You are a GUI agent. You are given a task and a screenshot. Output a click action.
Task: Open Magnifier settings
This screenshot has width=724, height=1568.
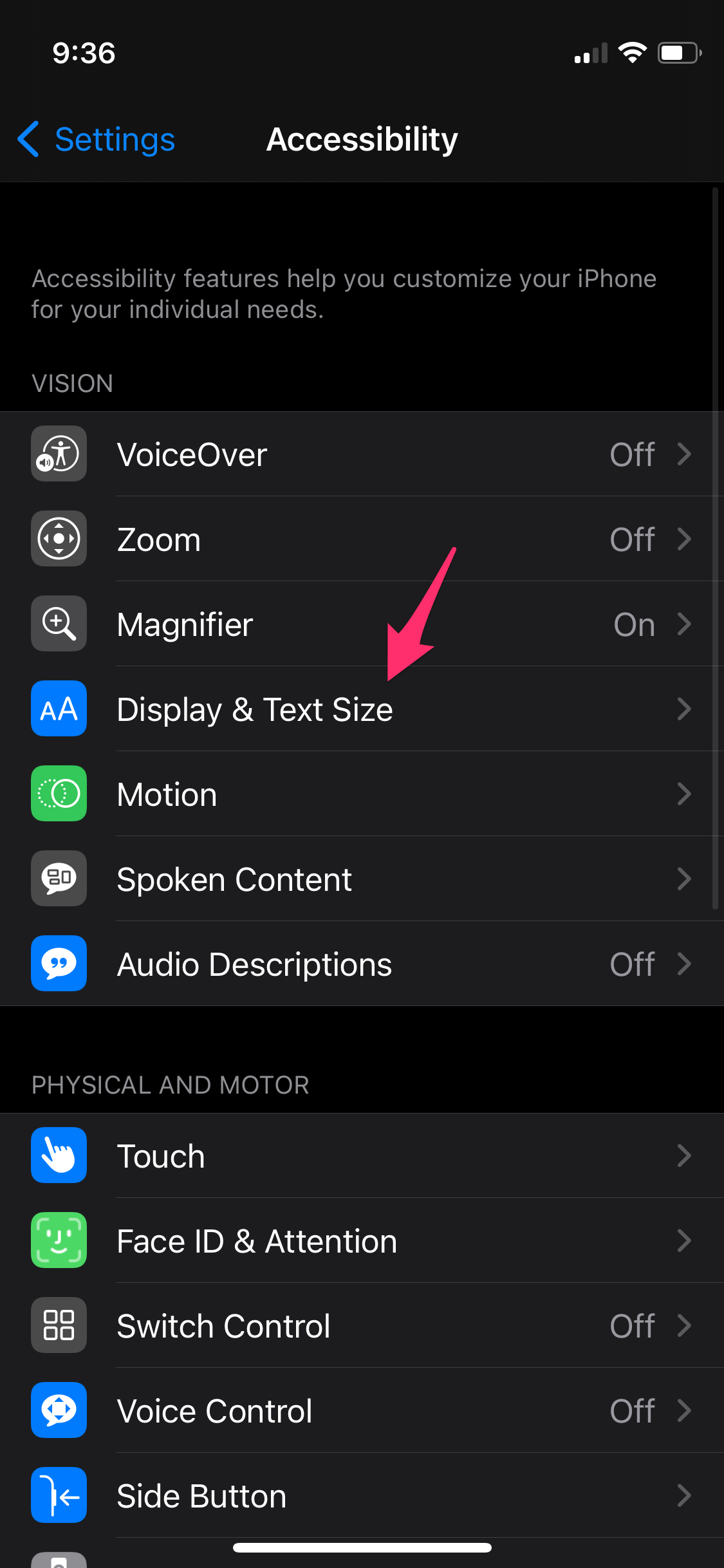coord(360,624)
